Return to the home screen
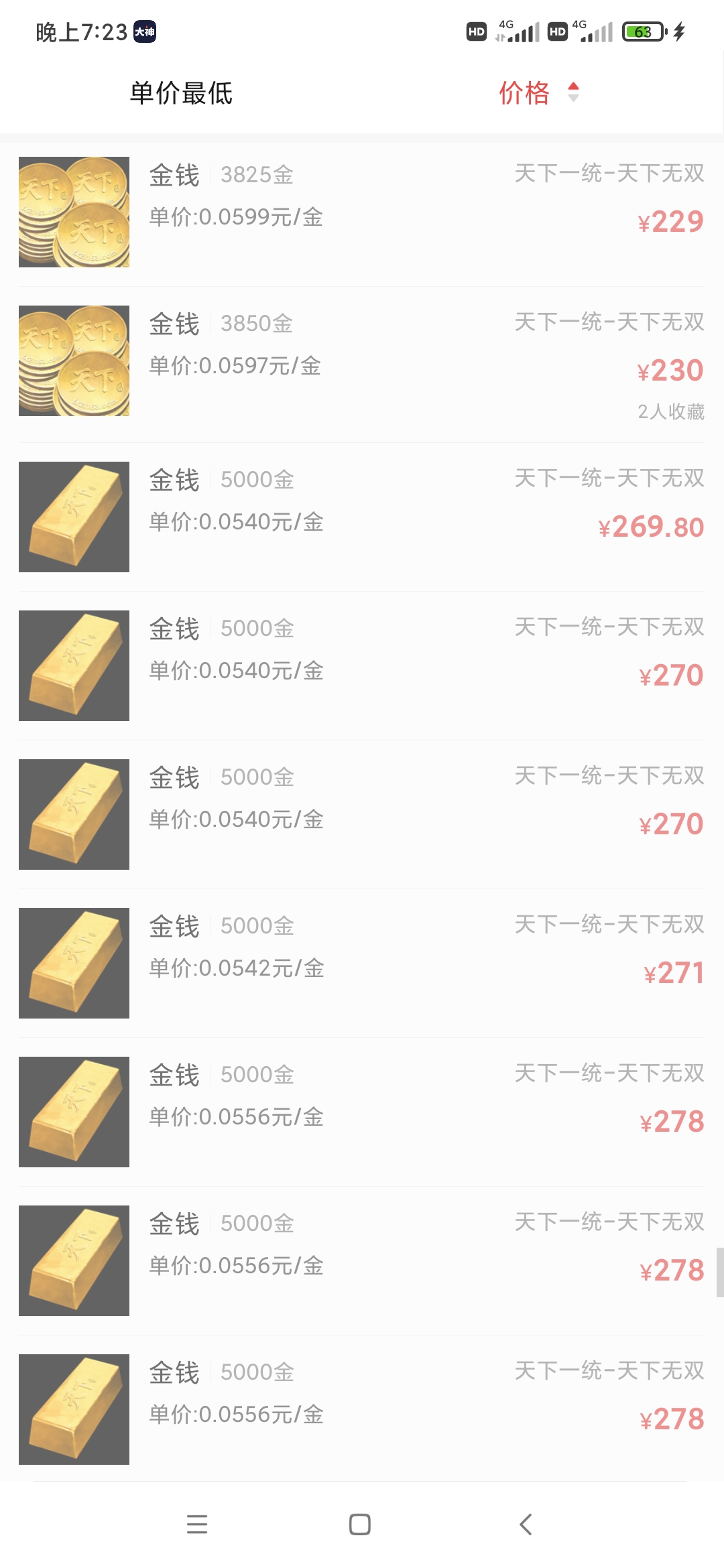Screen dimensions: 724x1568 360,1524
